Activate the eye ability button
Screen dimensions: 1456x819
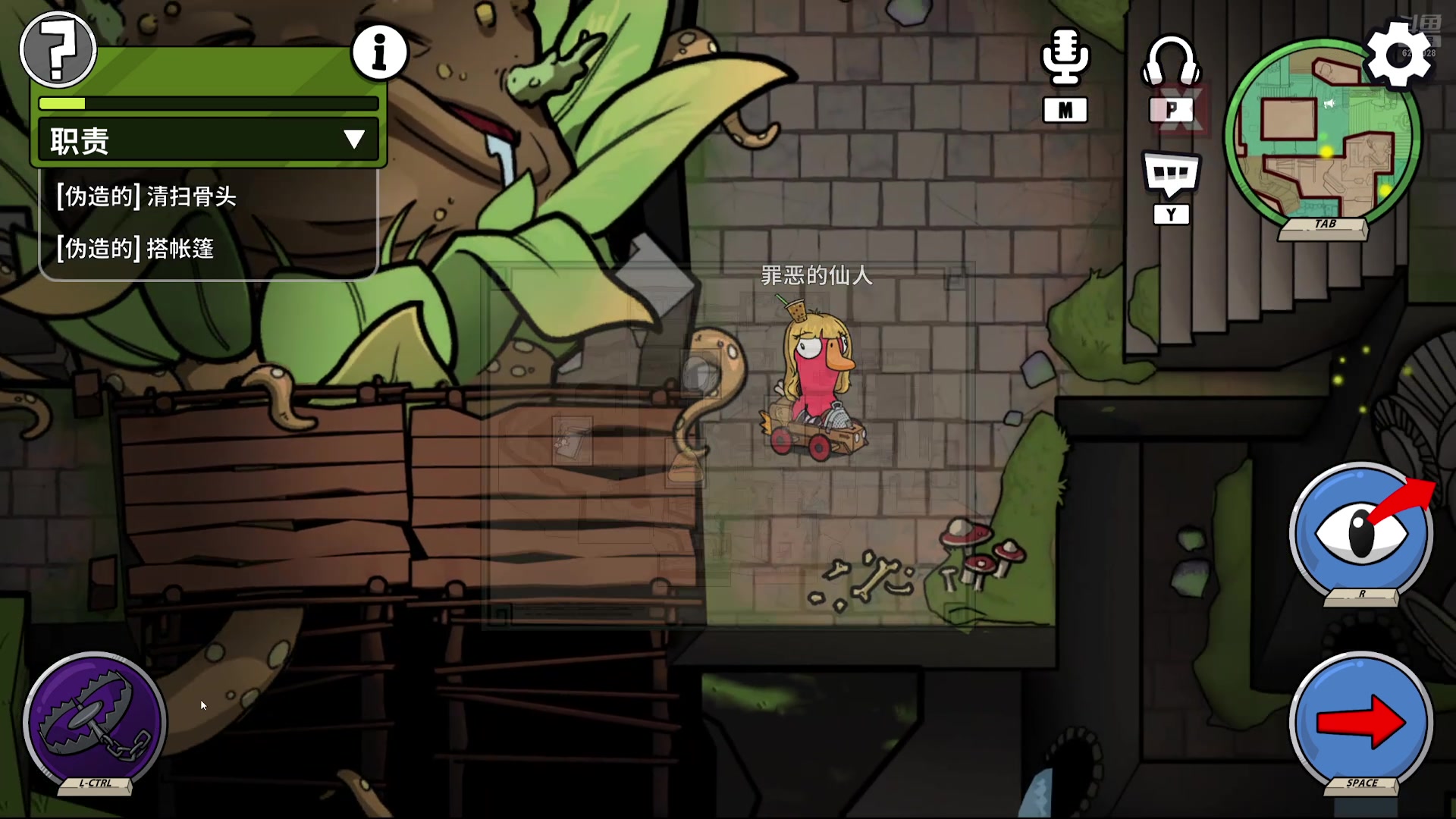1360,532
